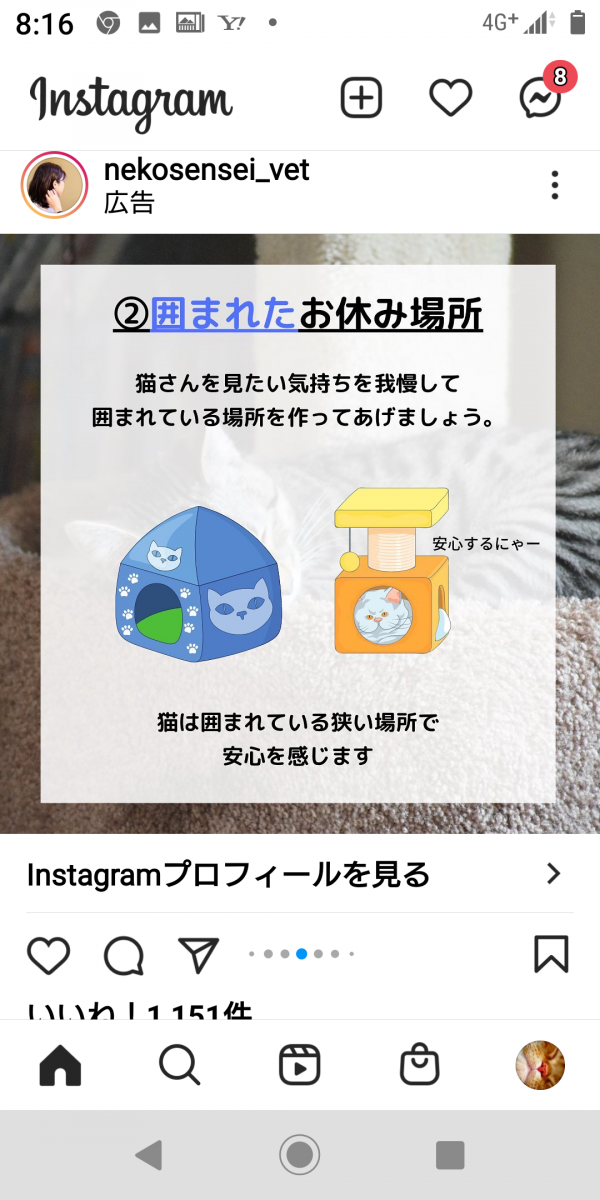Open recent apps from navigation bar
The width and height of the screenshot is (600, 1200).
tap(450, 1156)
